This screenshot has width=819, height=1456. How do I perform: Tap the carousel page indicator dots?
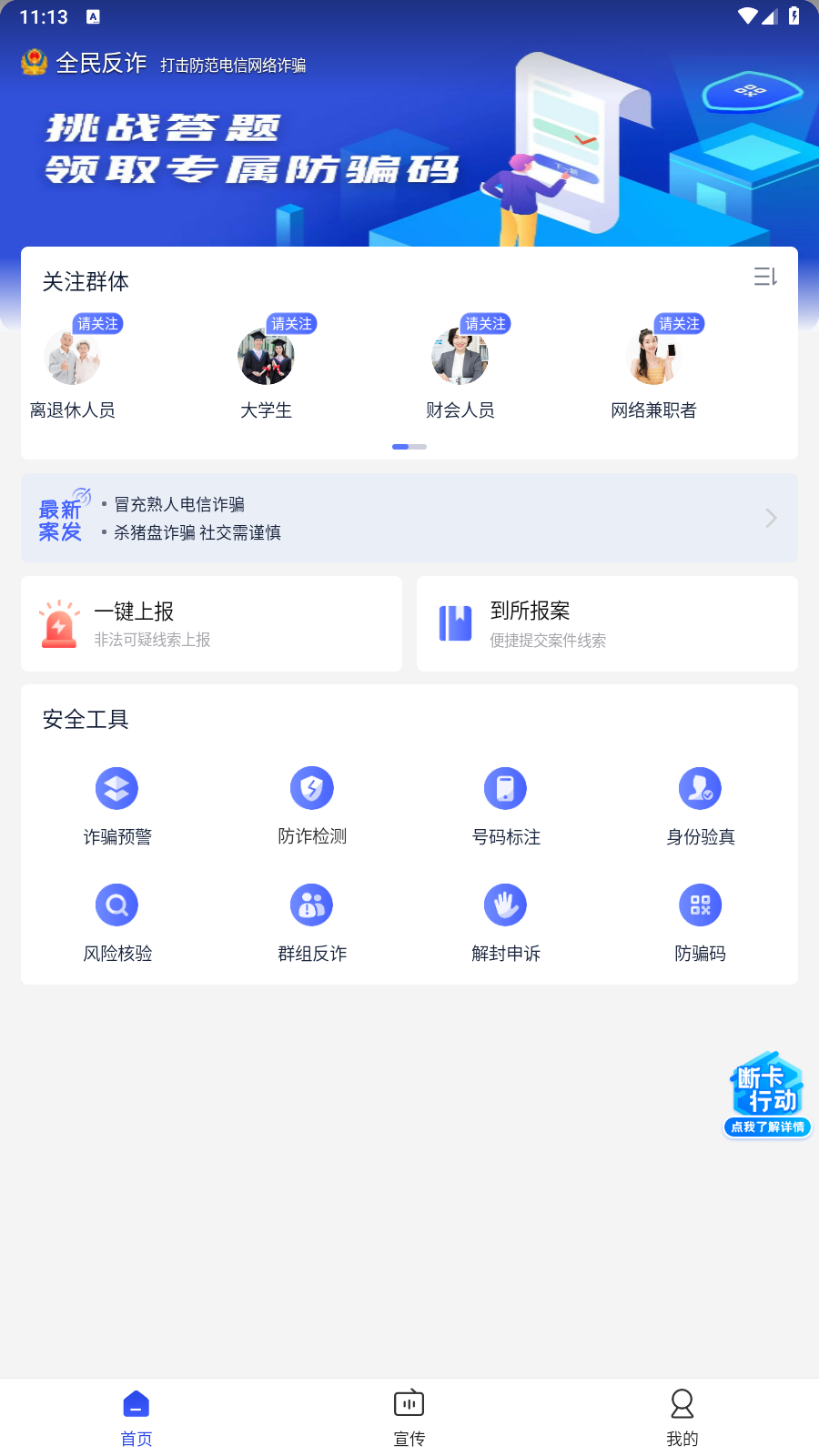pos(409,447)
